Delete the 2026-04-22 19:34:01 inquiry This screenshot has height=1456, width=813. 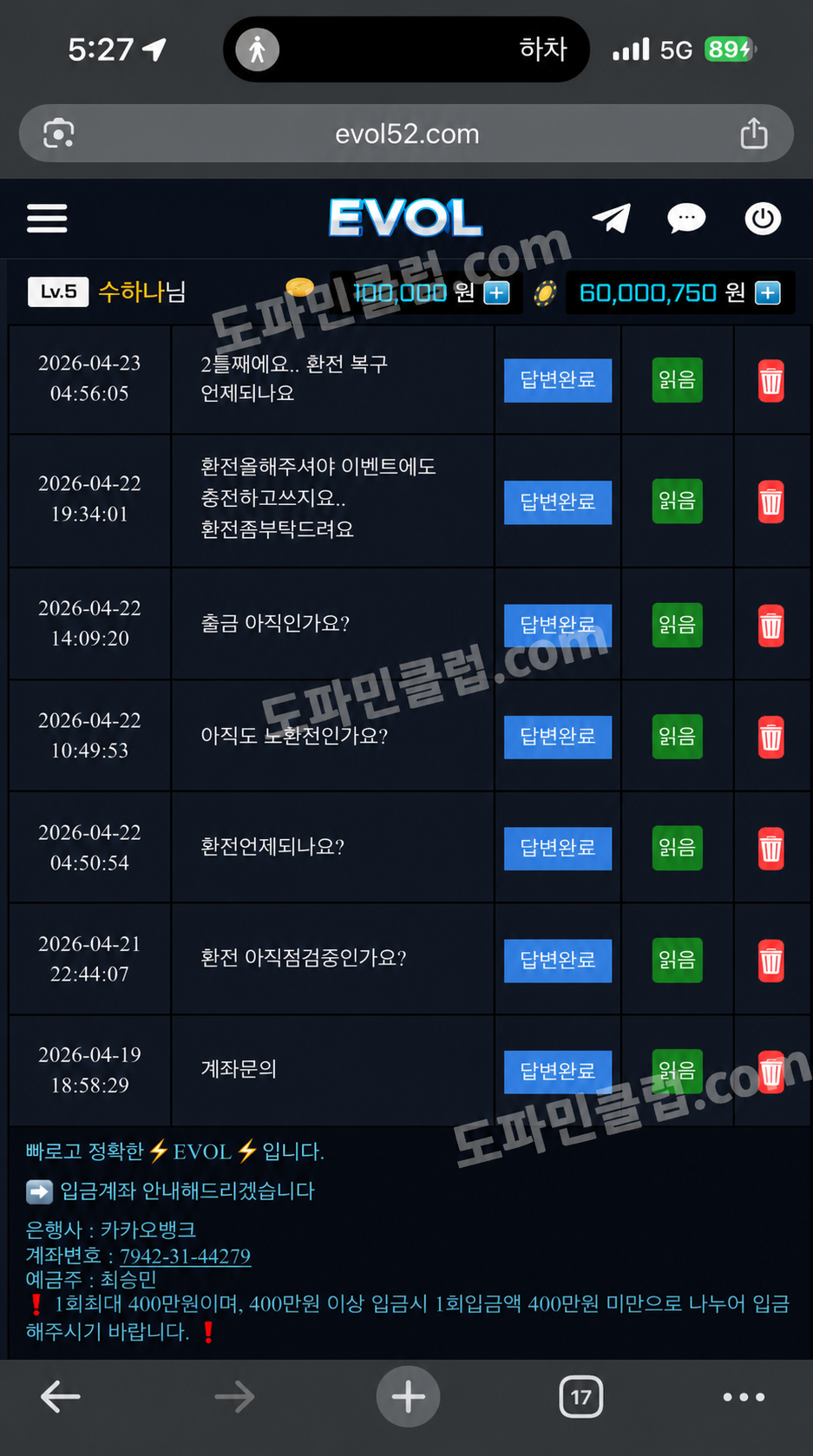pyautogui.click(x=770, y=502)
